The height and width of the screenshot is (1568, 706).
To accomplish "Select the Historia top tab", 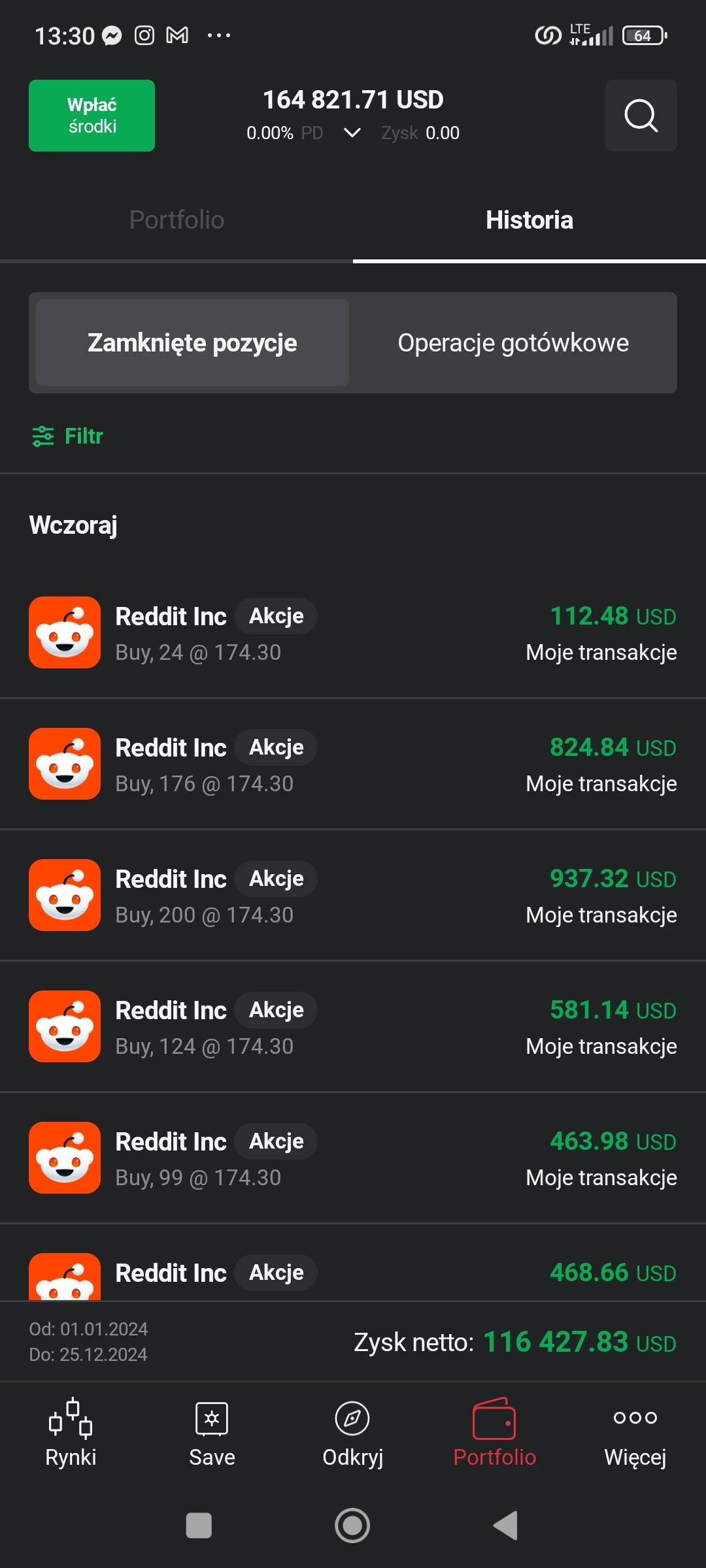I will click(529, 220).
